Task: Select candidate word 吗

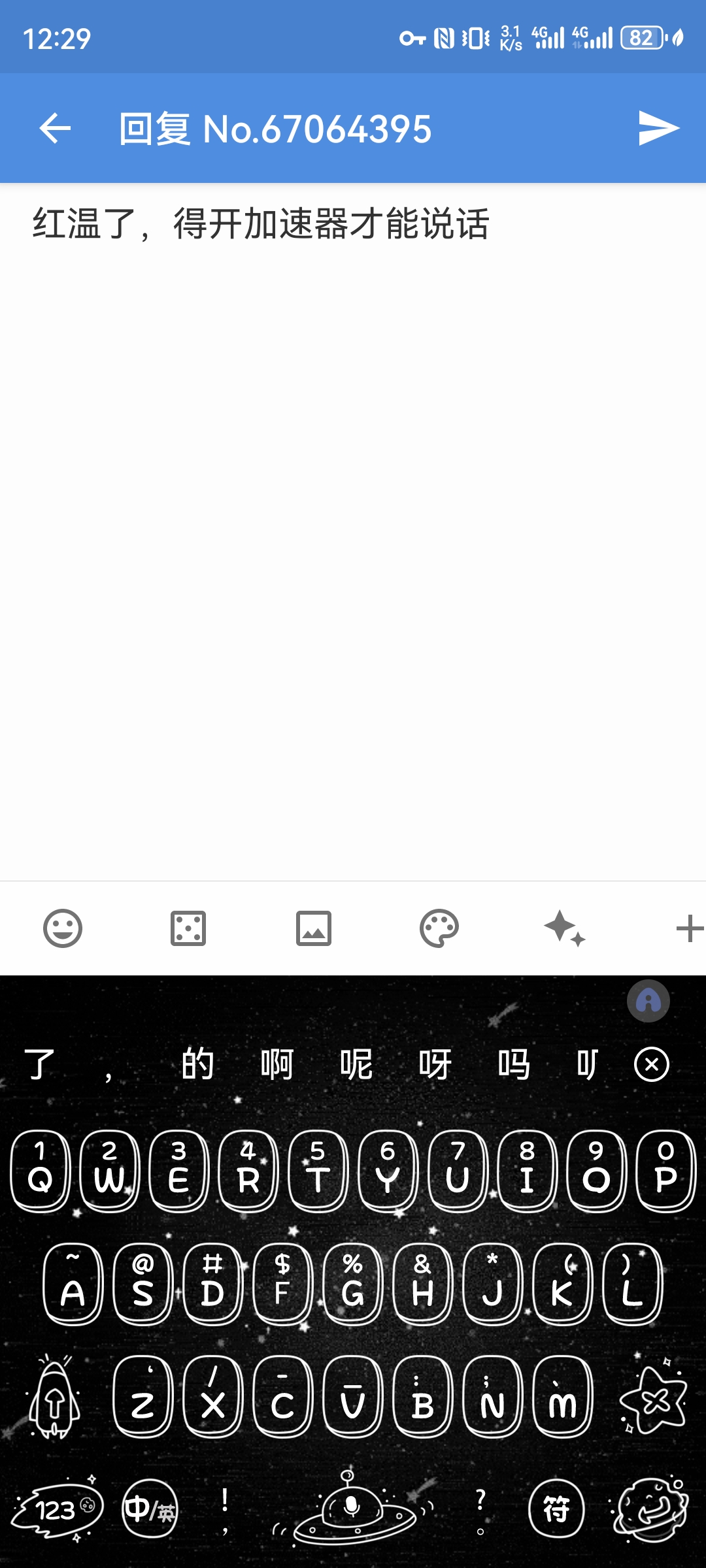Action: [x=514, y=1065]
